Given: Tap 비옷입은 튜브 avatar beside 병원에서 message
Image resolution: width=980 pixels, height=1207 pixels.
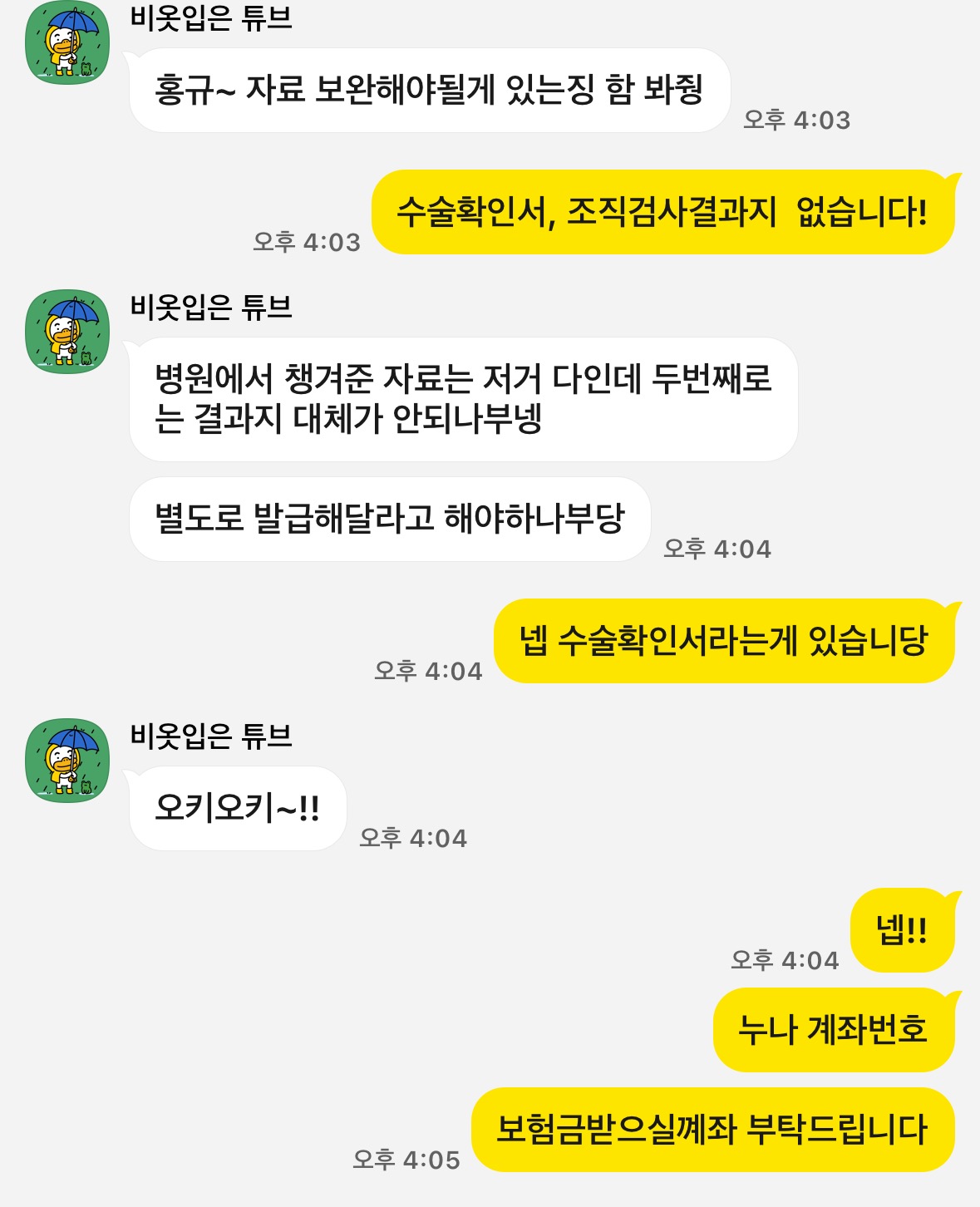Looking at the screenshot, I should click(67, 332).
